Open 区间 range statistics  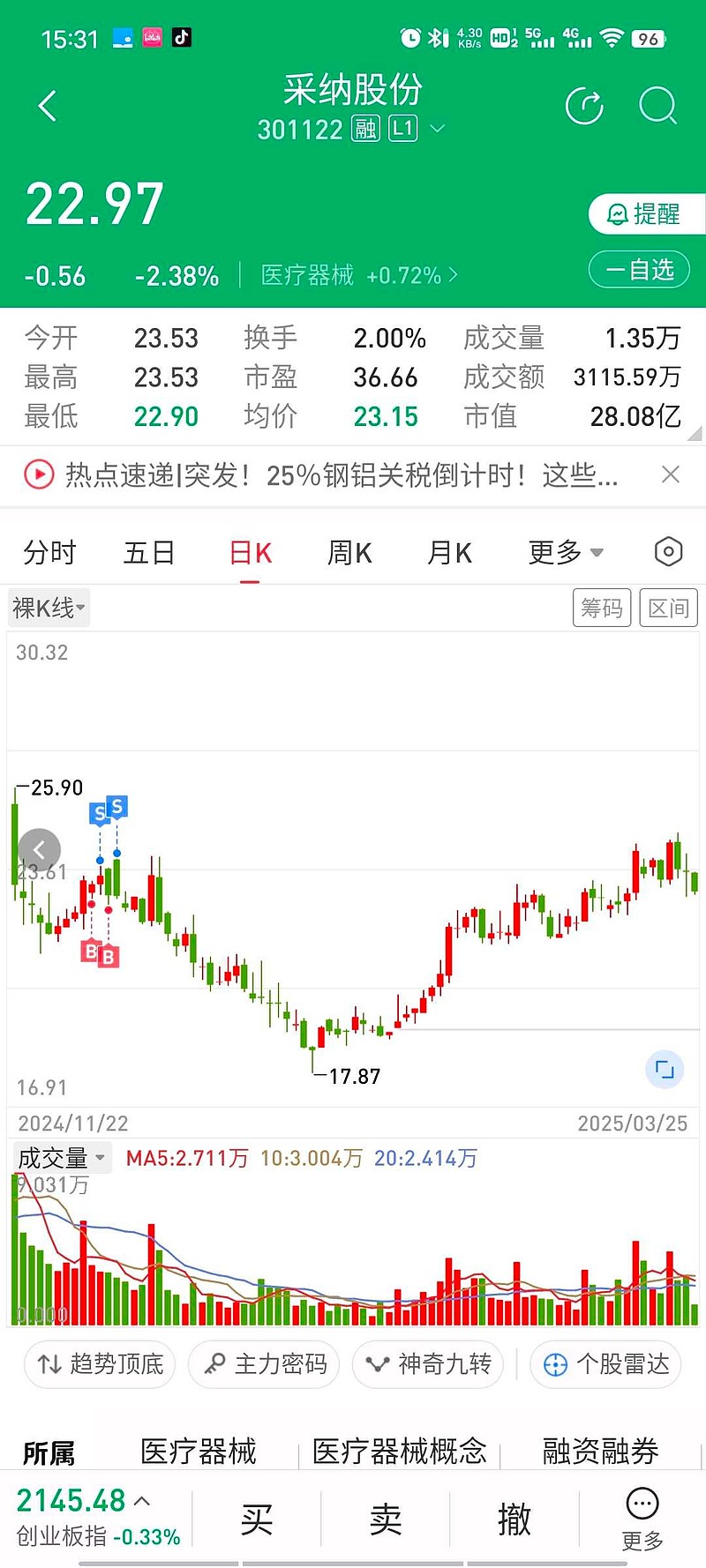tap(668, 608)
